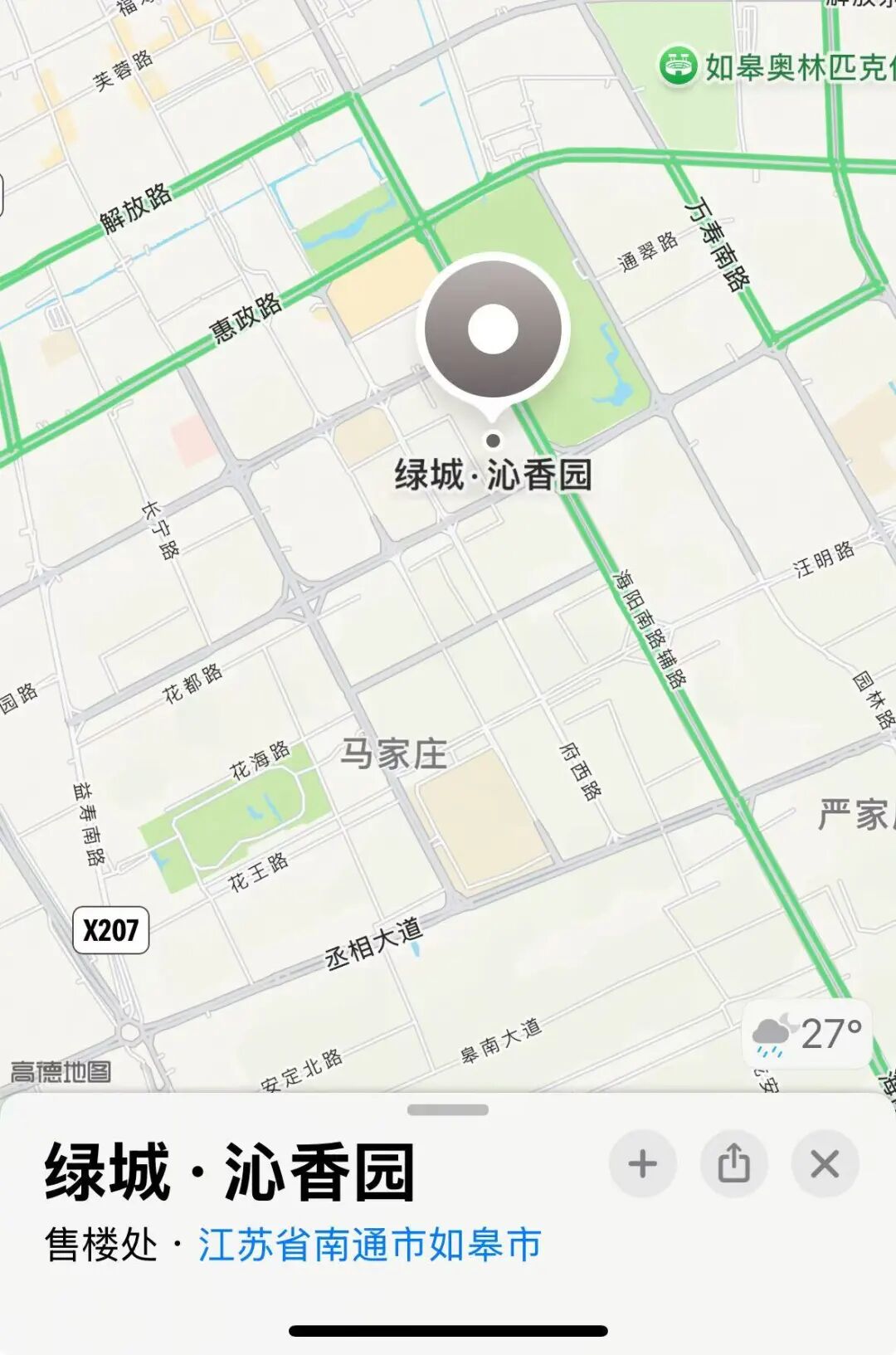
Task: Expand the place card with its grabber handle
Action: [x=448, y=1110]
